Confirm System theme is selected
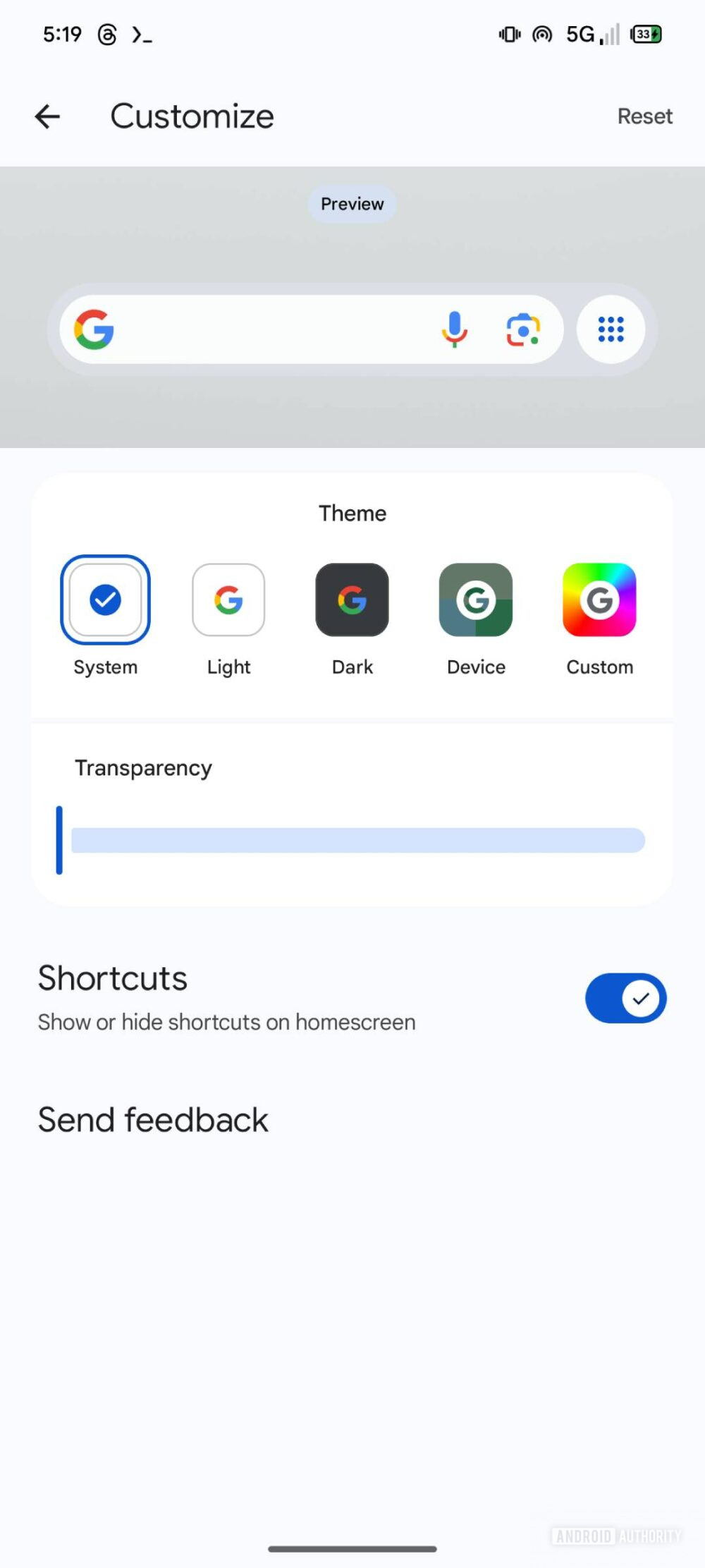Screen dimensions: 705x1568 105,600
